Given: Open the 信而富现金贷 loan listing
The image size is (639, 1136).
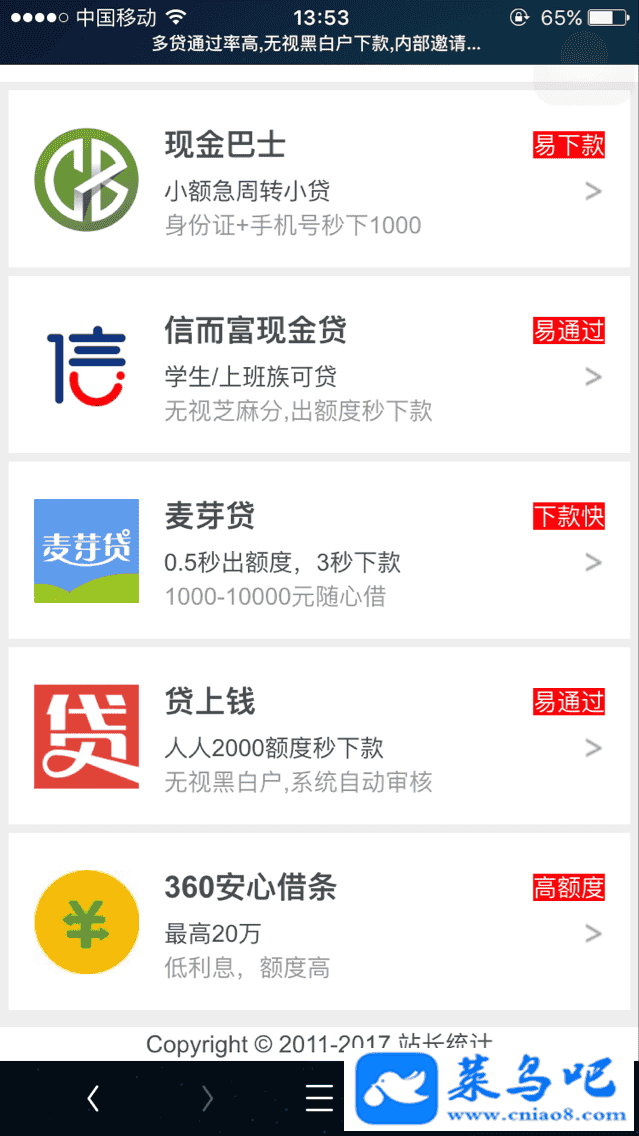Looking at the screenshot, I should pyautogui.click(x=319, y=365).
